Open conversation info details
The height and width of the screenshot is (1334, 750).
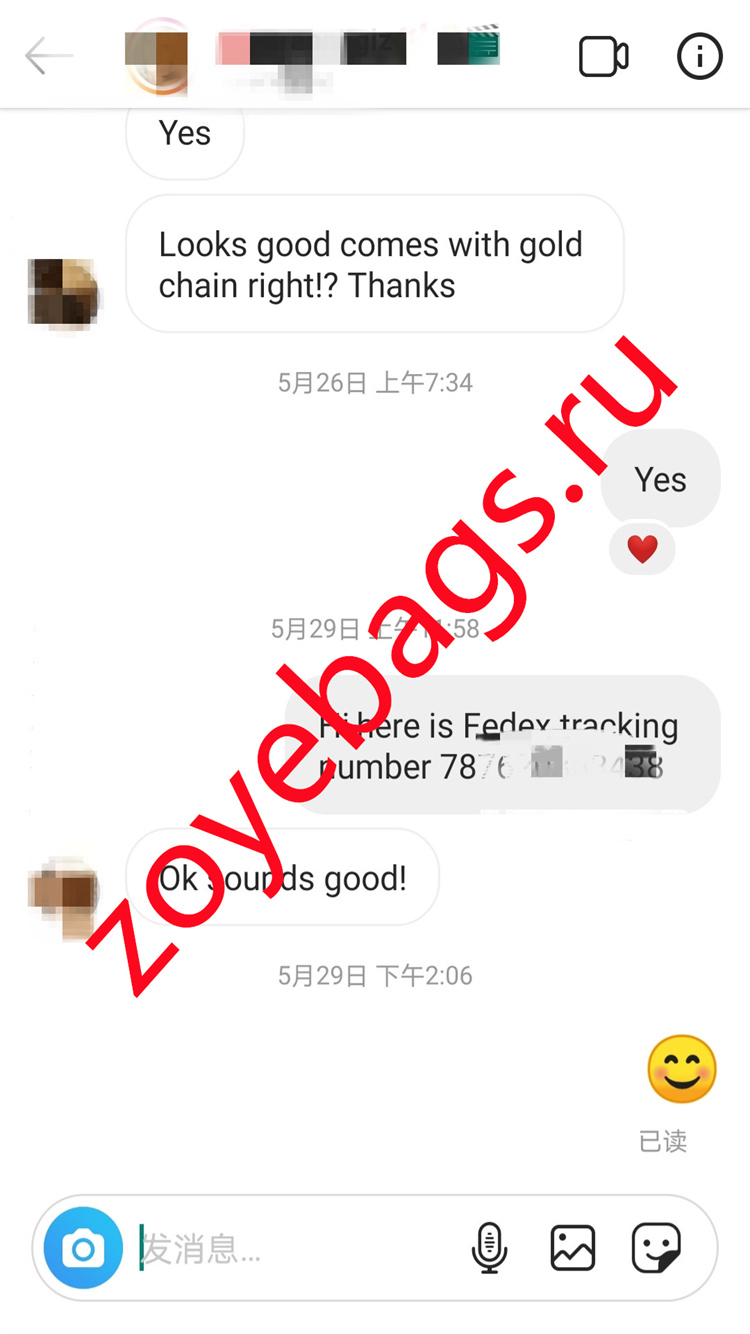[x=699, y=57]
